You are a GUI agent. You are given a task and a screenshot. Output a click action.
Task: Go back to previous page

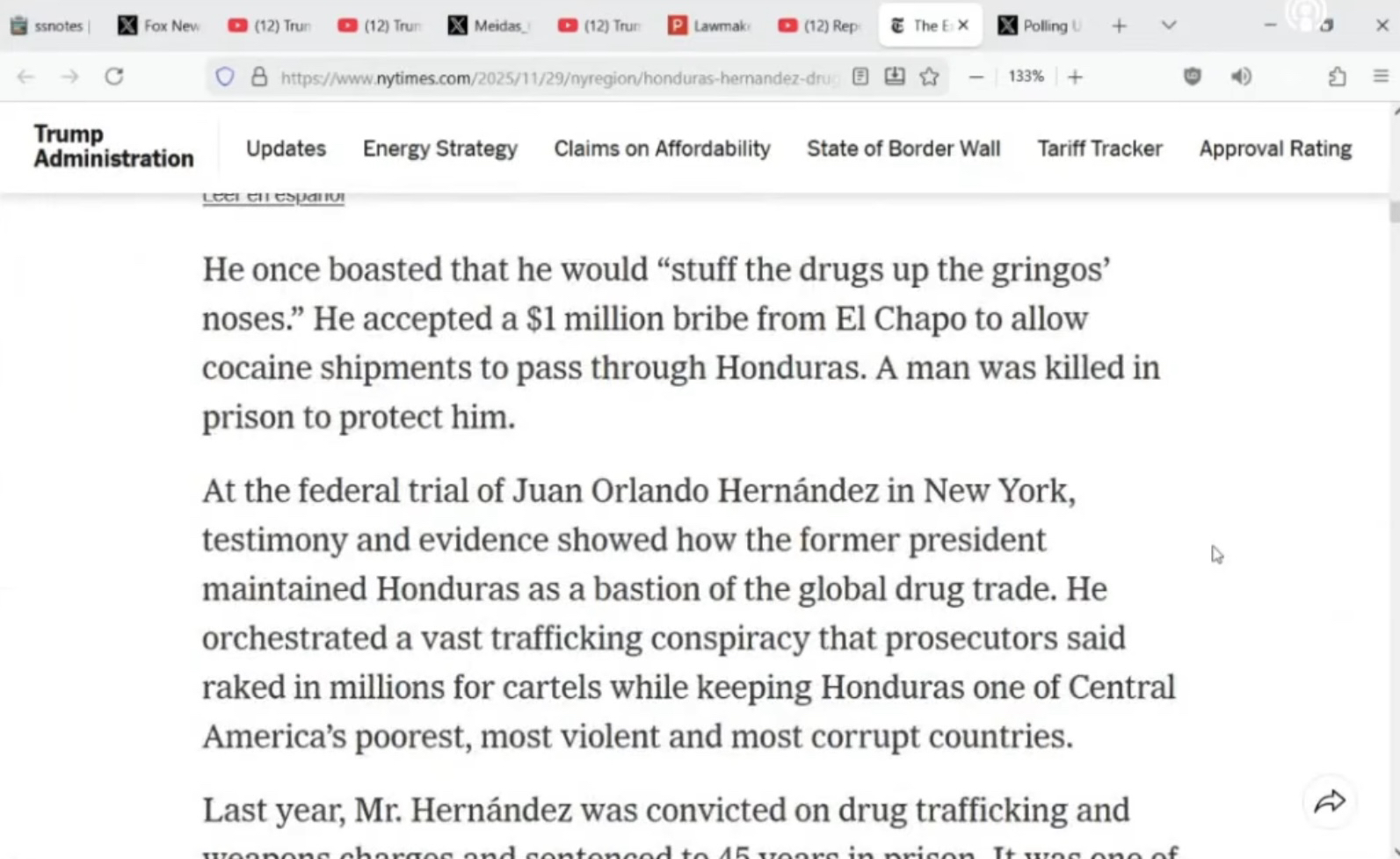[x=25, y=76]
